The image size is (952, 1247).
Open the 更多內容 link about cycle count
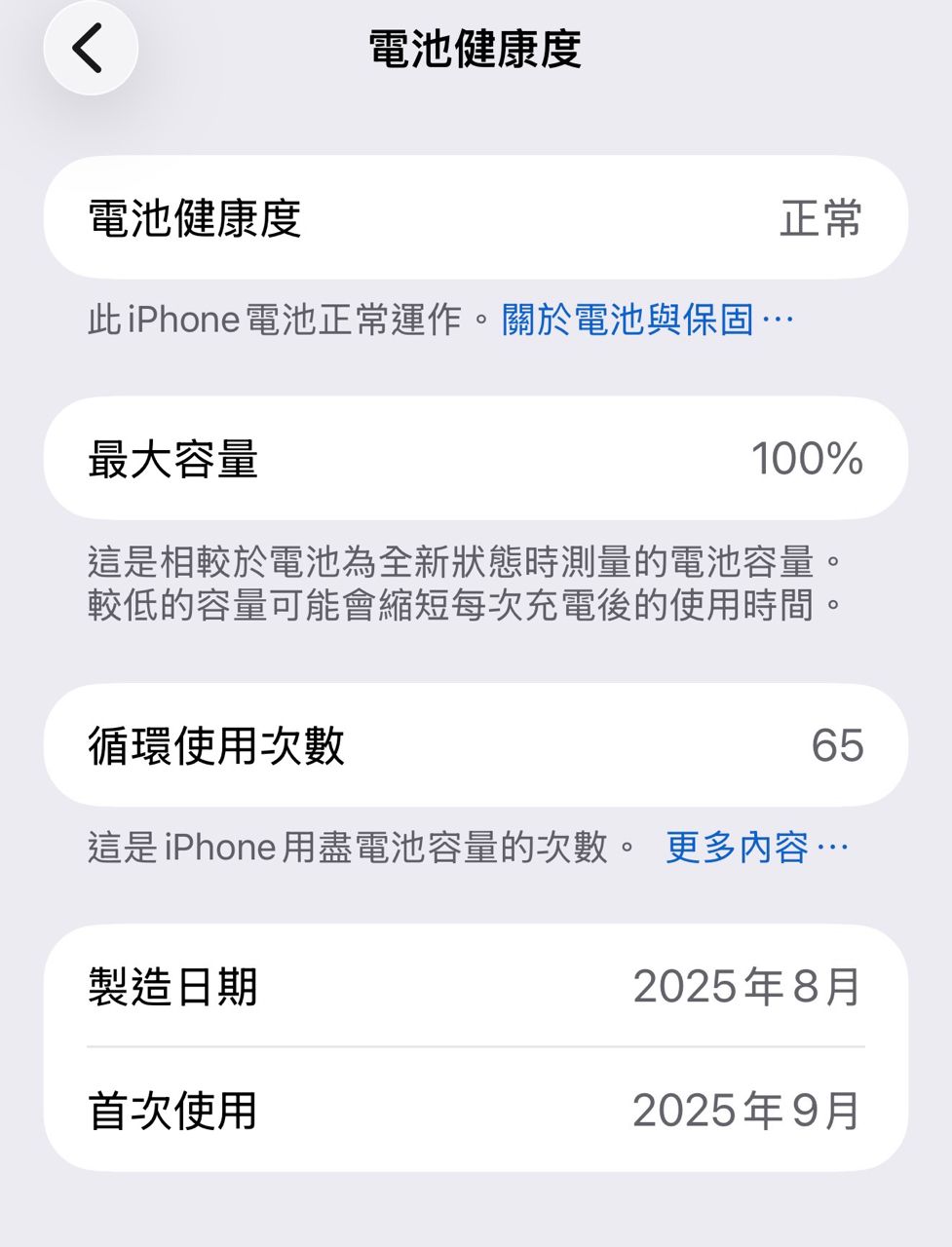point(756,848)
